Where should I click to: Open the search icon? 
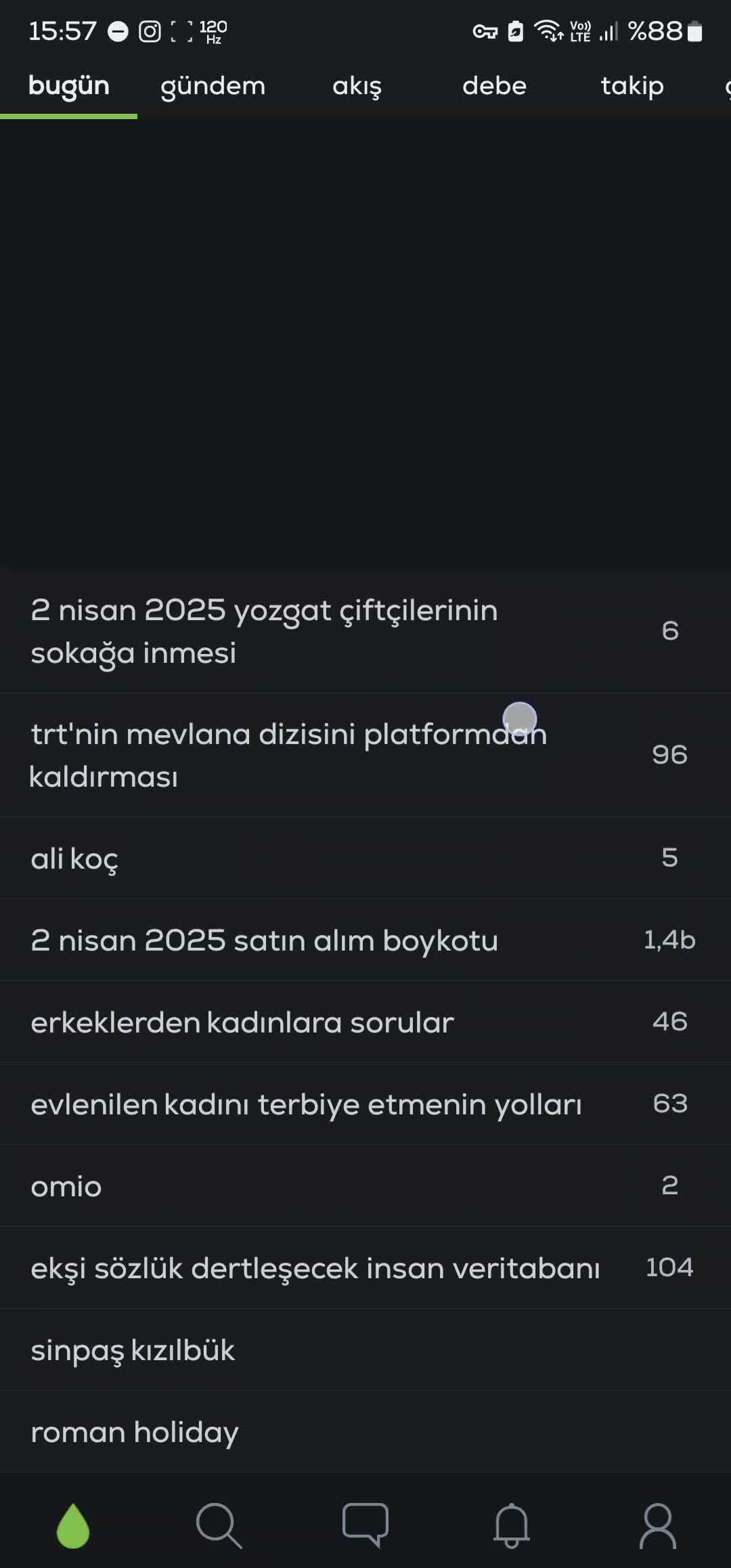pos(219,1525)
